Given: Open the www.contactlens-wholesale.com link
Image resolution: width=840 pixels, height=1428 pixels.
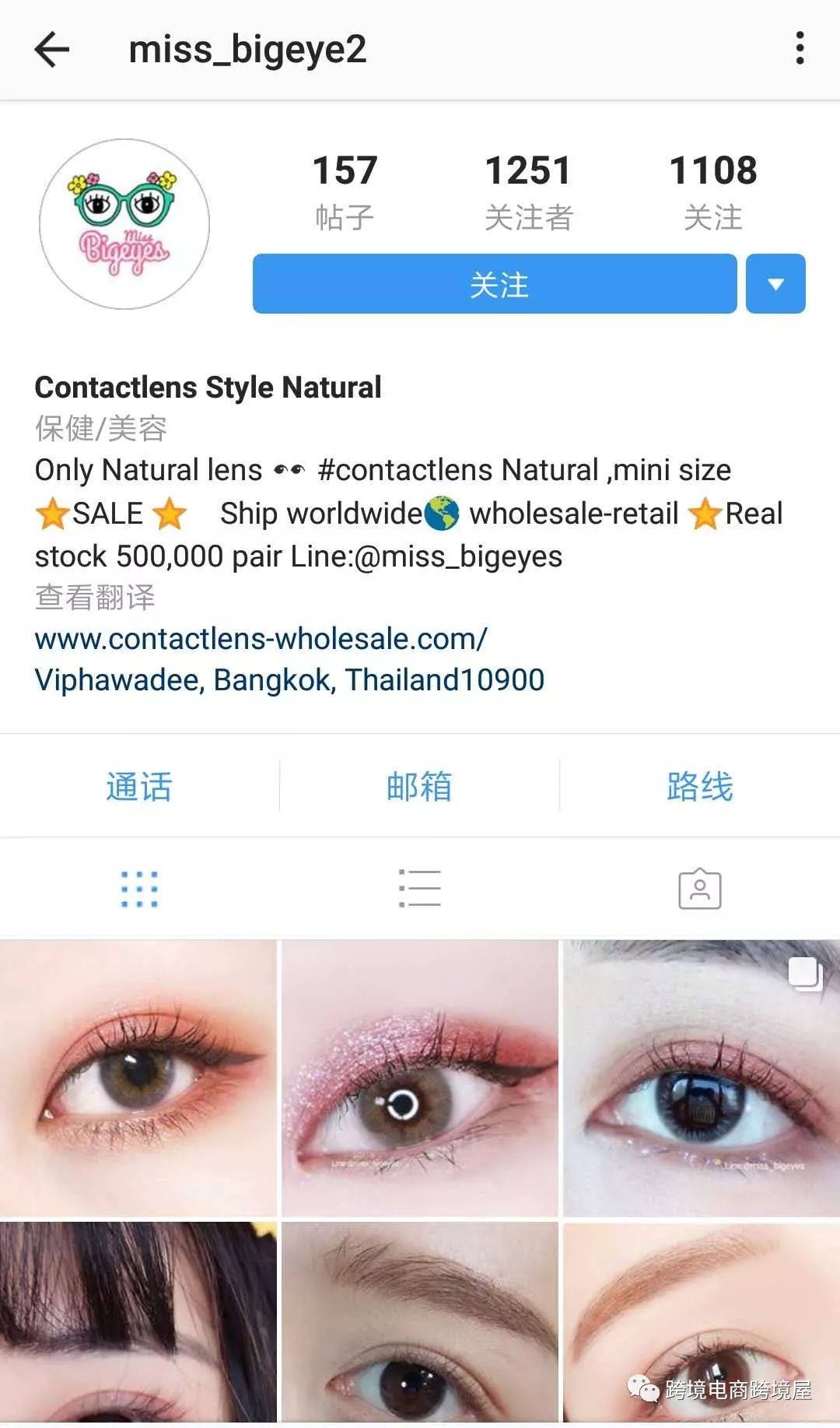Looking at the screenshot, I should pos(261,639).
